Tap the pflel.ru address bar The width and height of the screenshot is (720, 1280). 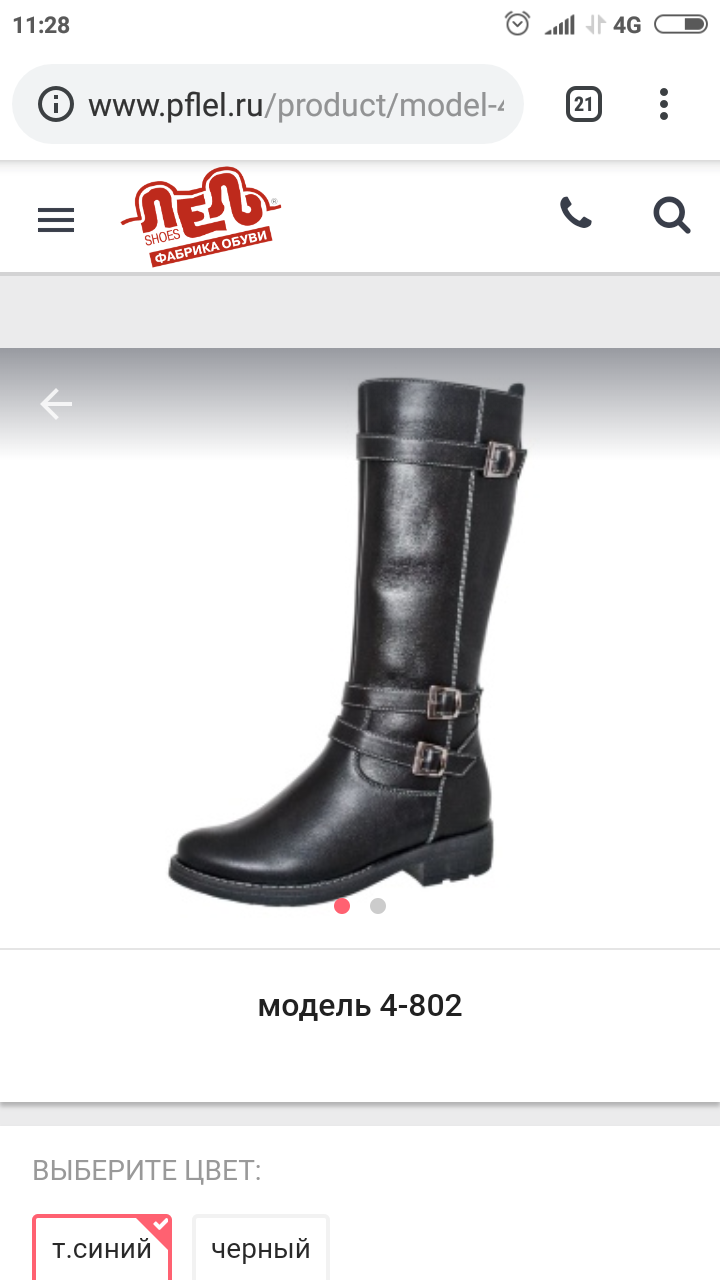(295, 105)
